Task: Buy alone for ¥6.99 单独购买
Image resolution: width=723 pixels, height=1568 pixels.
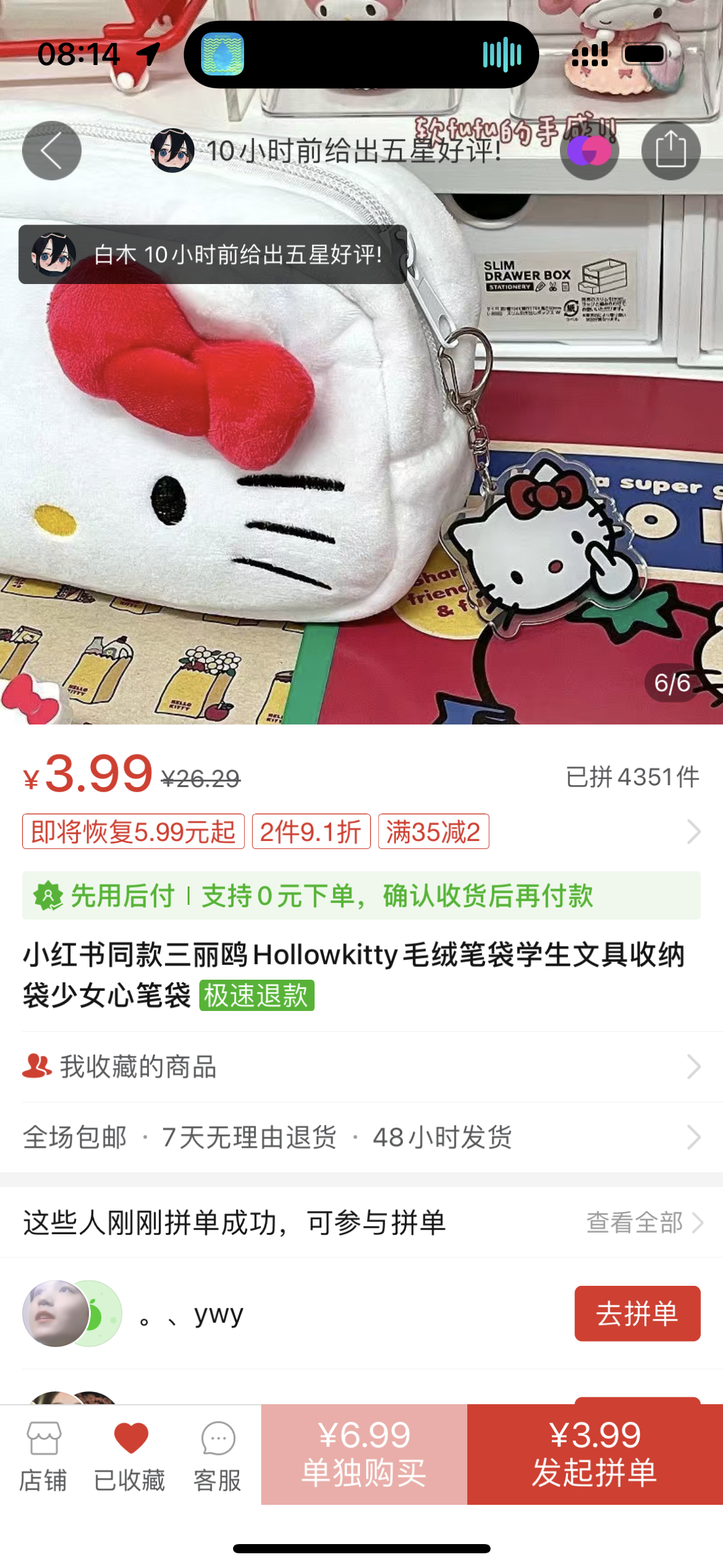Action: [364, 1454]
